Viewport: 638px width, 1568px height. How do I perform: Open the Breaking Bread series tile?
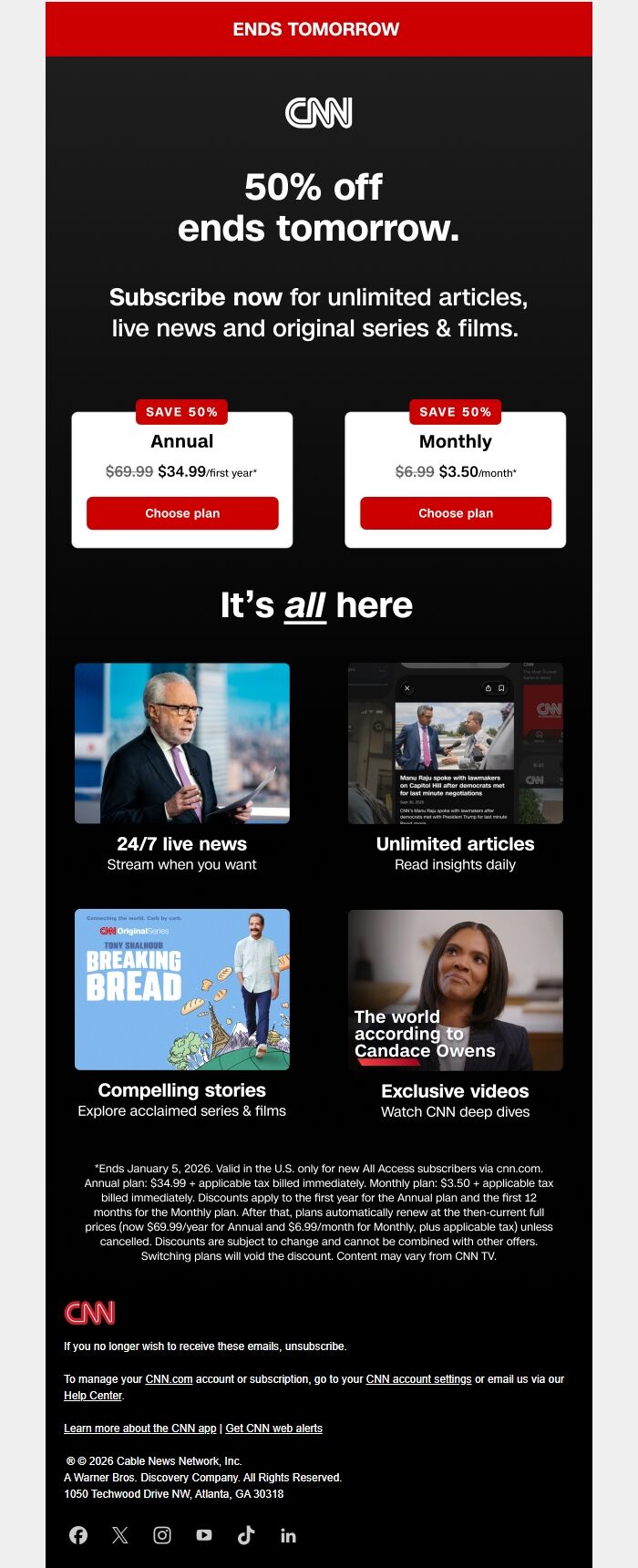pos(182,989)
